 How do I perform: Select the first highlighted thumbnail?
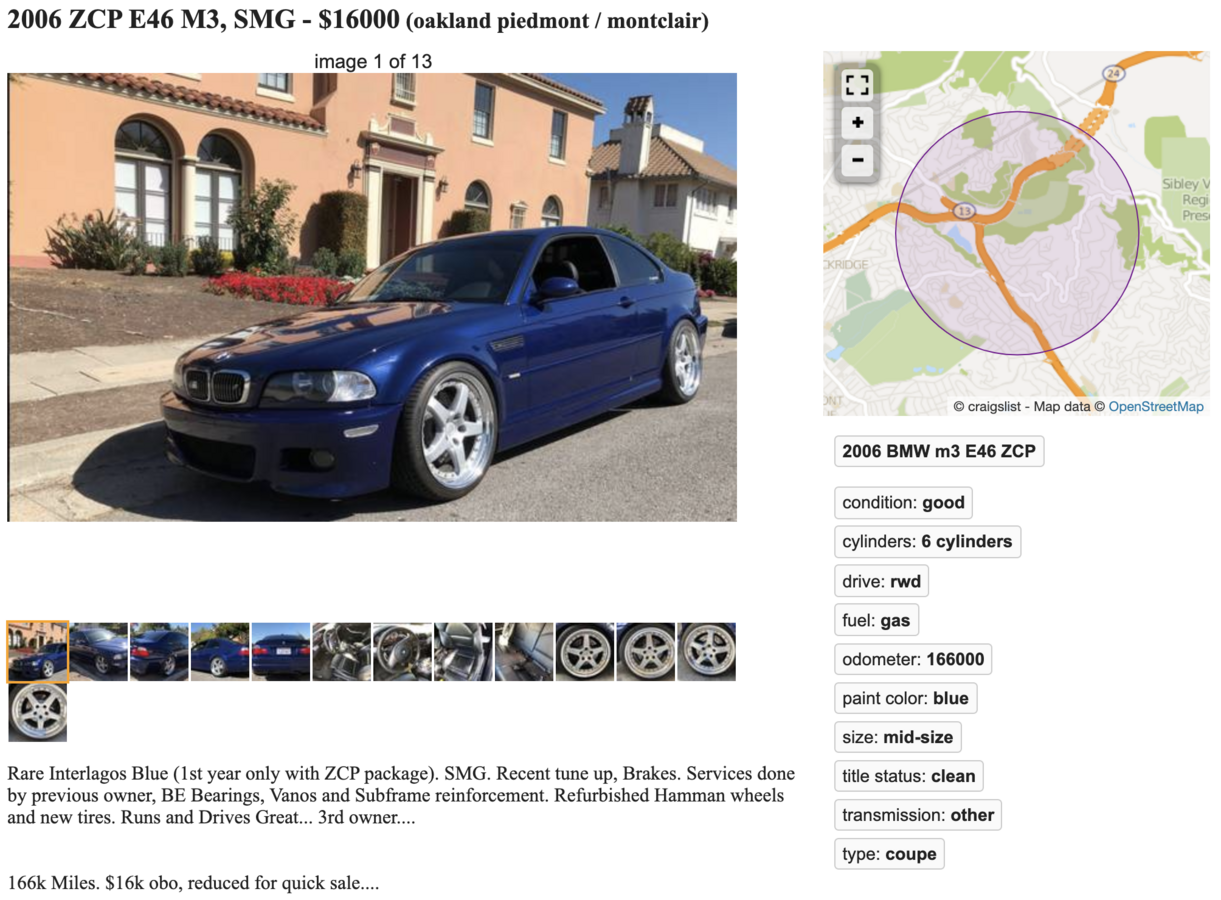tap(38, 652)
